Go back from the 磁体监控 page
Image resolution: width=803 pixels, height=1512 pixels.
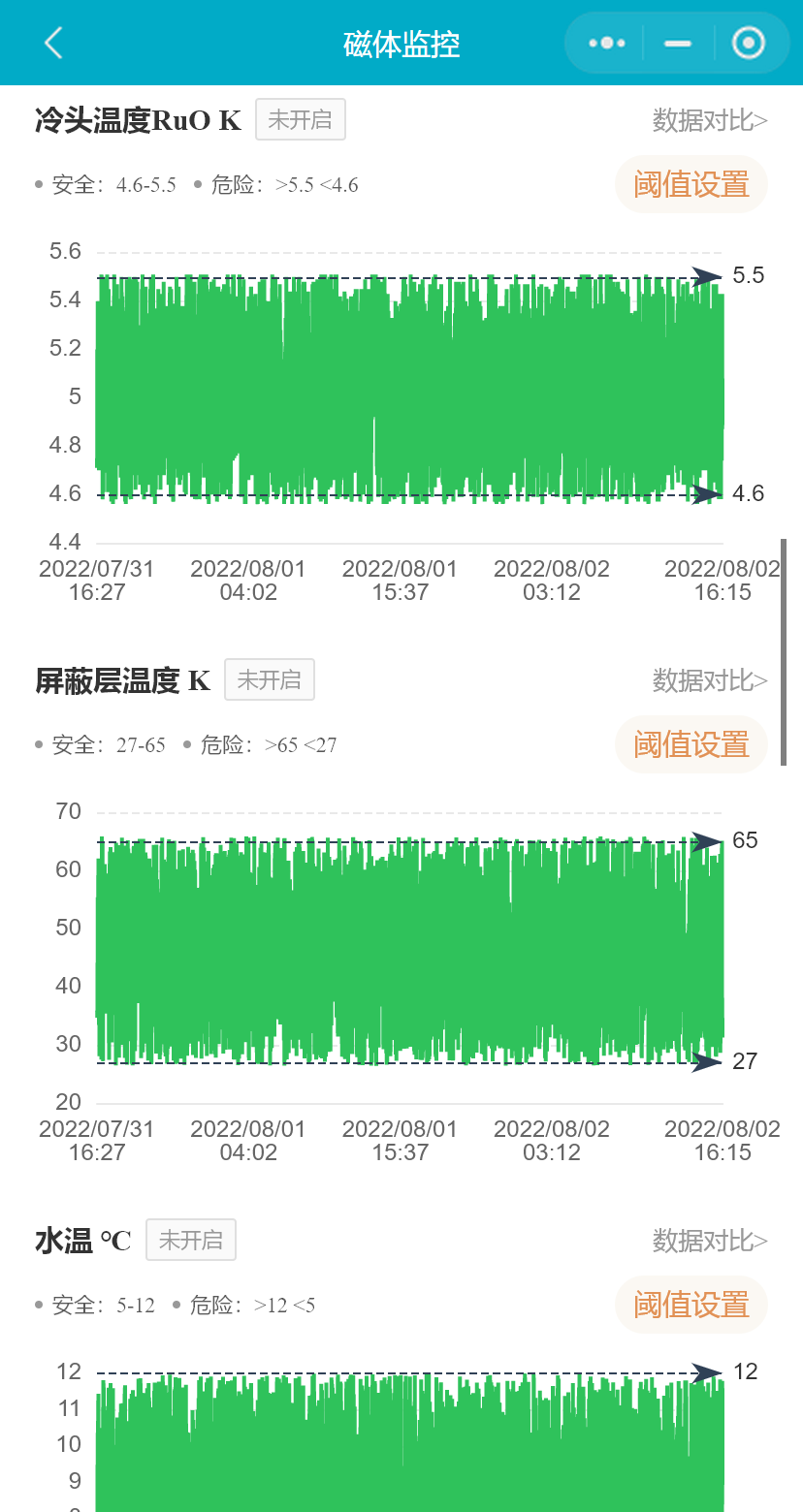[x=53, y=43]
